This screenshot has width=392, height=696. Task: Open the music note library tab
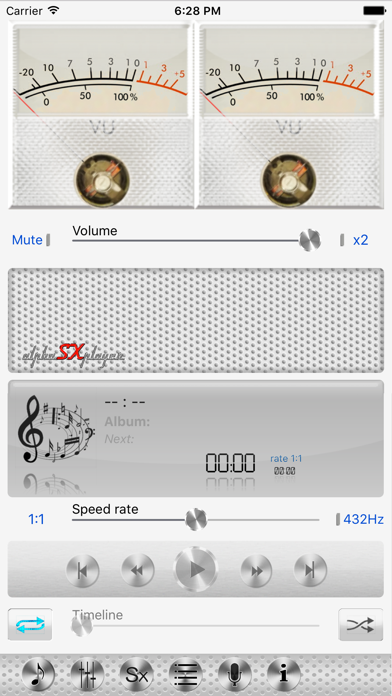coord(38,675)
